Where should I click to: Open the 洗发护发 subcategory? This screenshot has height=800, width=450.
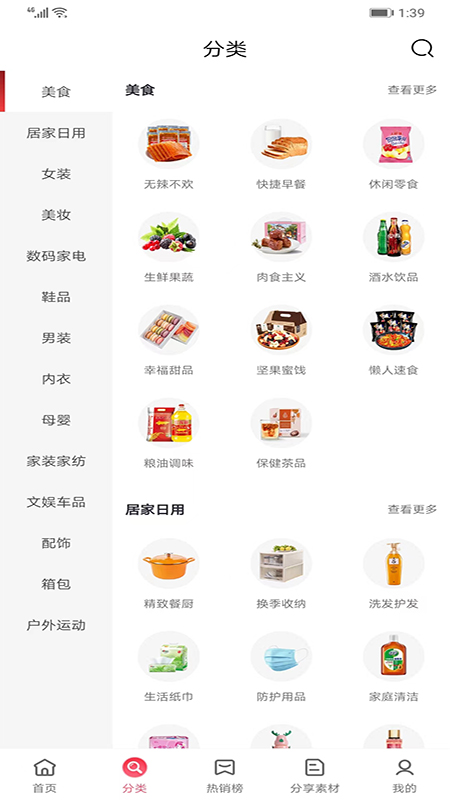coord(393,574)
